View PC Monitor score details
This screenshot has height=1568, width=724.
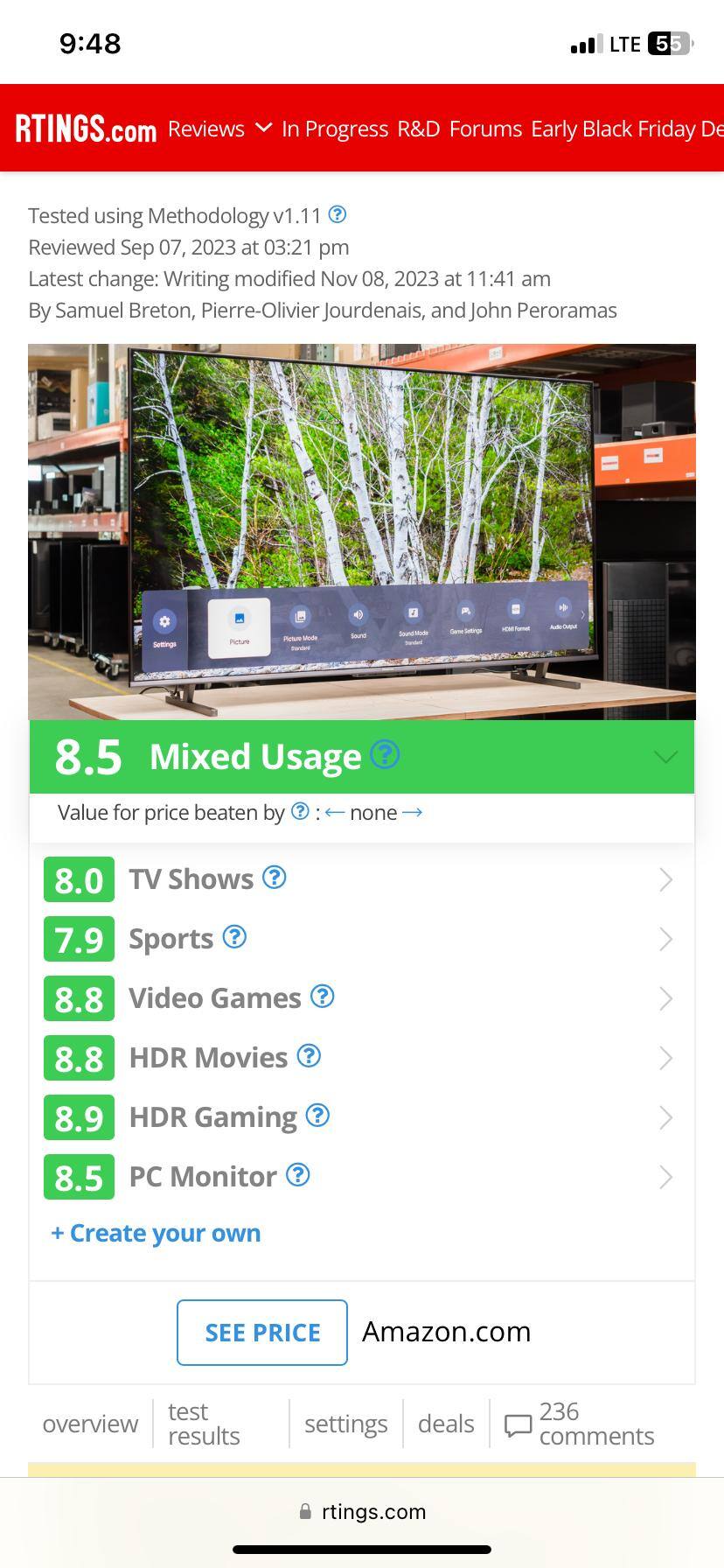click(360, 1177)
